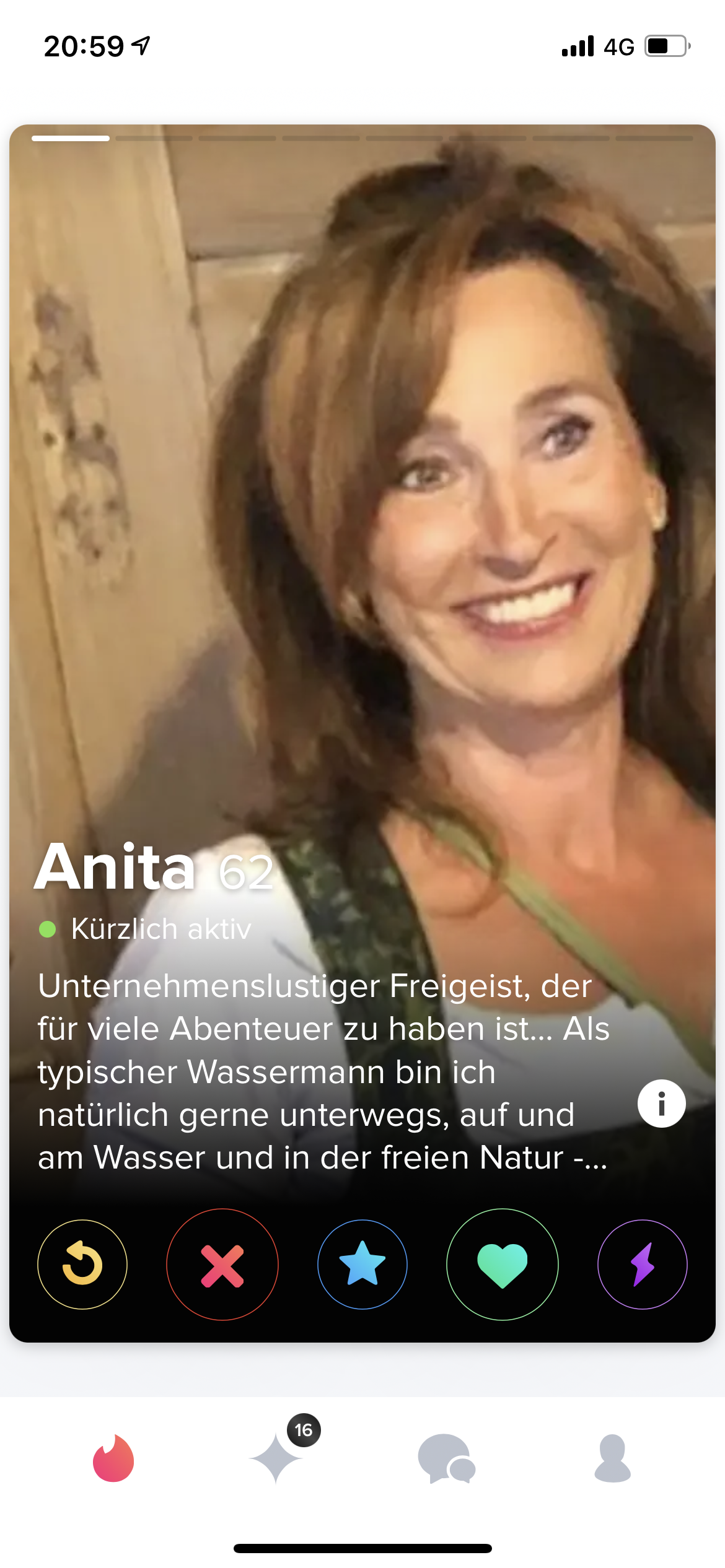
Task: Rewind the last swipe
Action: click(x=82, y=1264)
